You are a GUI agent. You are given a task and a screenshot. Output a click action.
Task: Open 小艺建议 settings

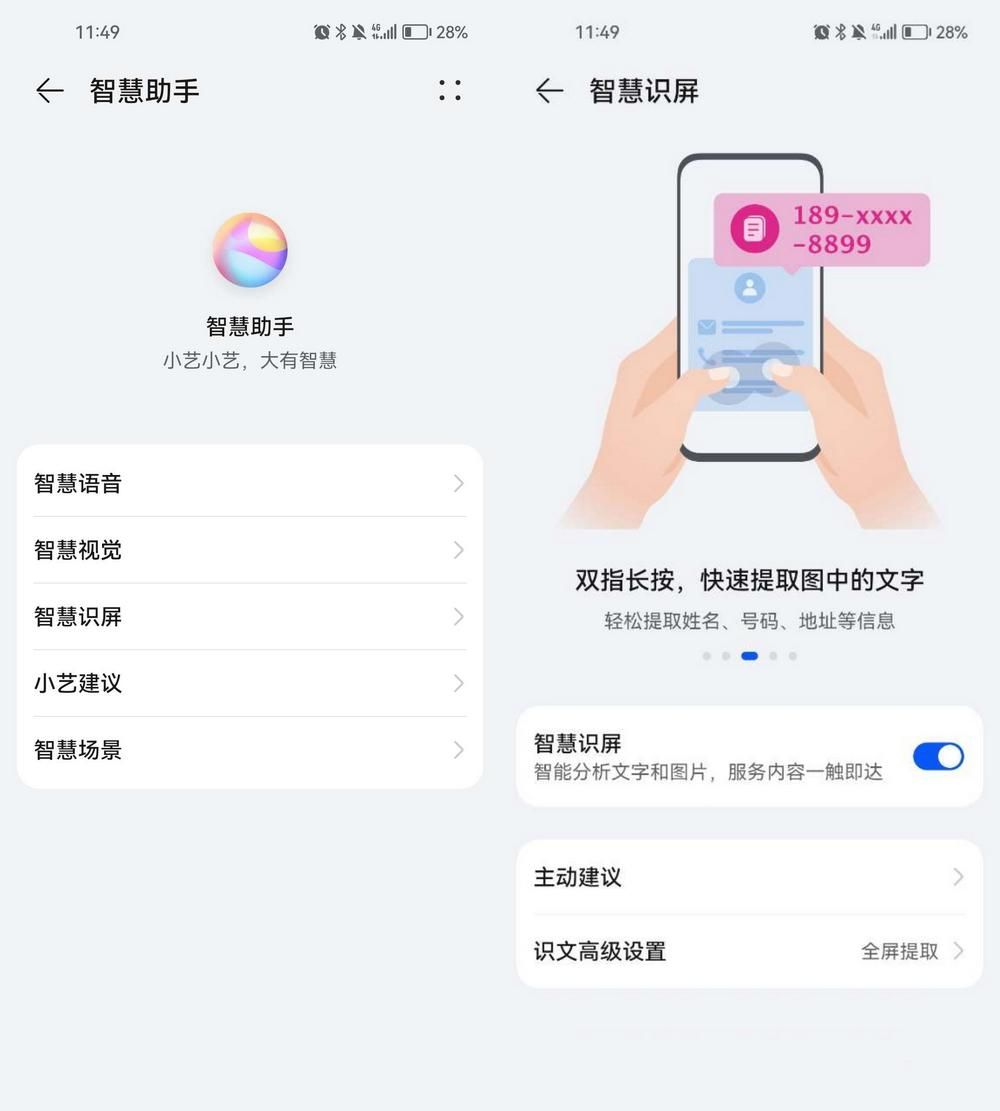click(250, 684)
